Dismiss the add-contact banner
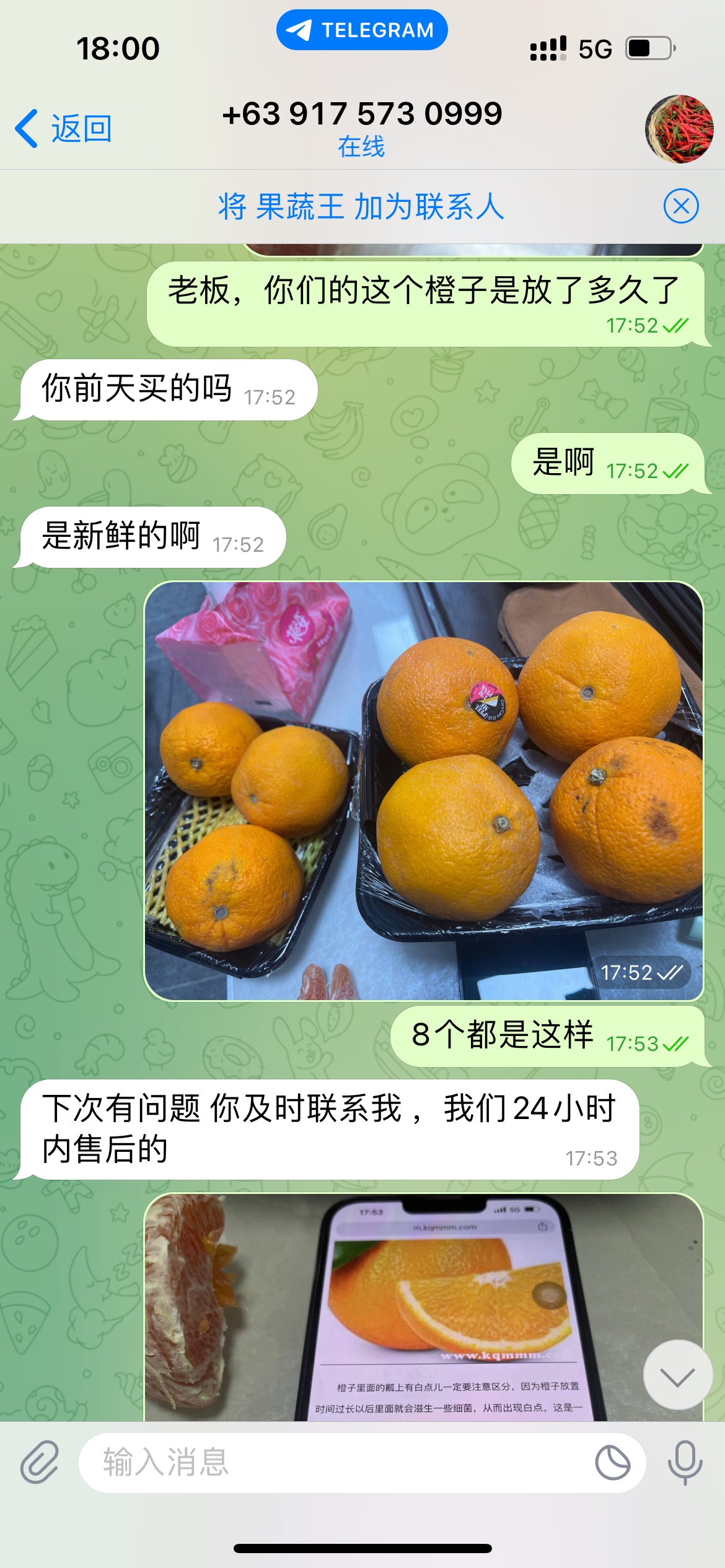The height and width of the screenshot is (1568, 725). (681, 206)
